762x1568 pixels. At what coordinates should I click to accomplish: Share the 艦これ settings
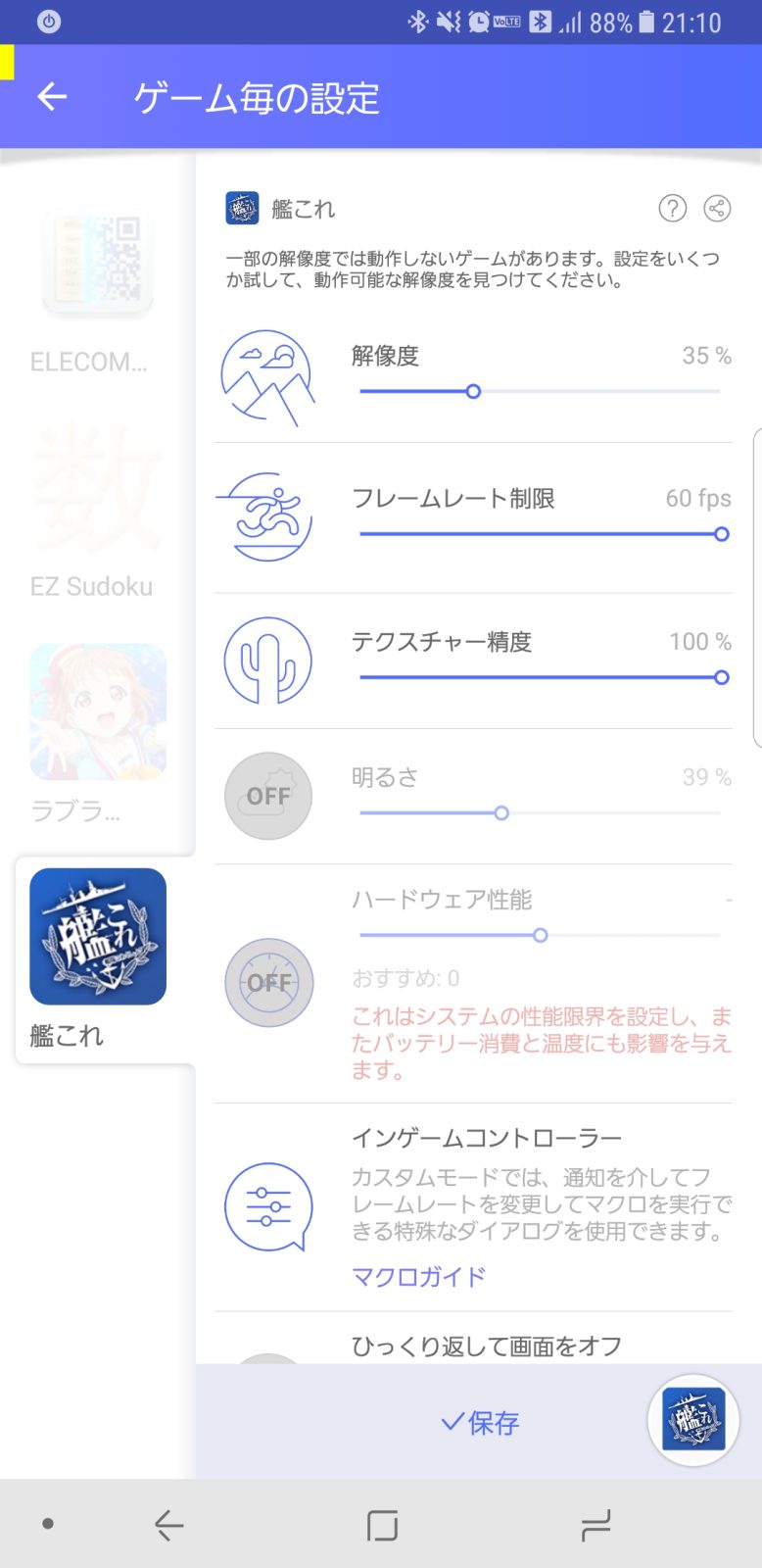click(x=717, y=208)
